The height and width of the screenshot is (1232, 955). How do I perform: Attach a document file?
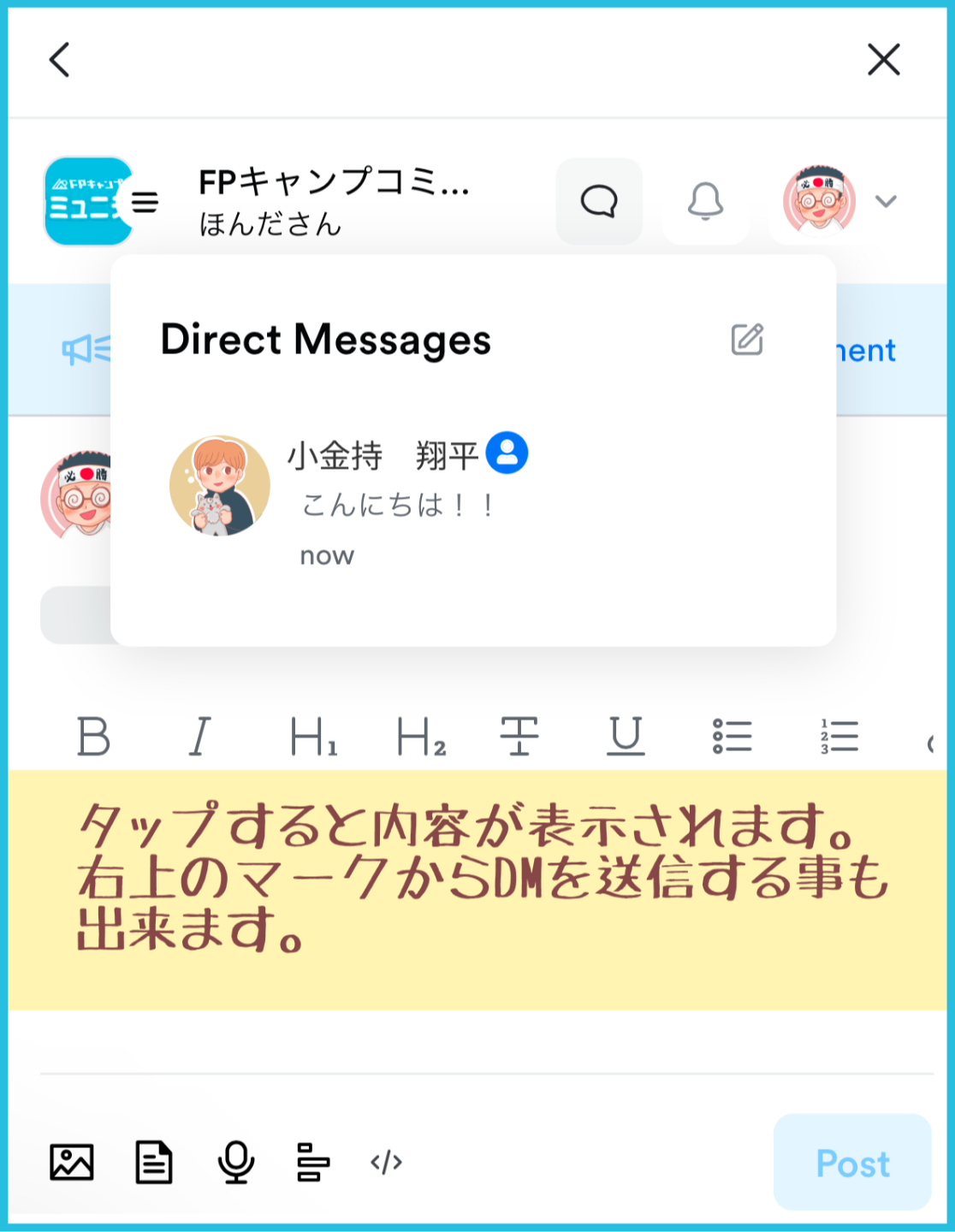154,1162
